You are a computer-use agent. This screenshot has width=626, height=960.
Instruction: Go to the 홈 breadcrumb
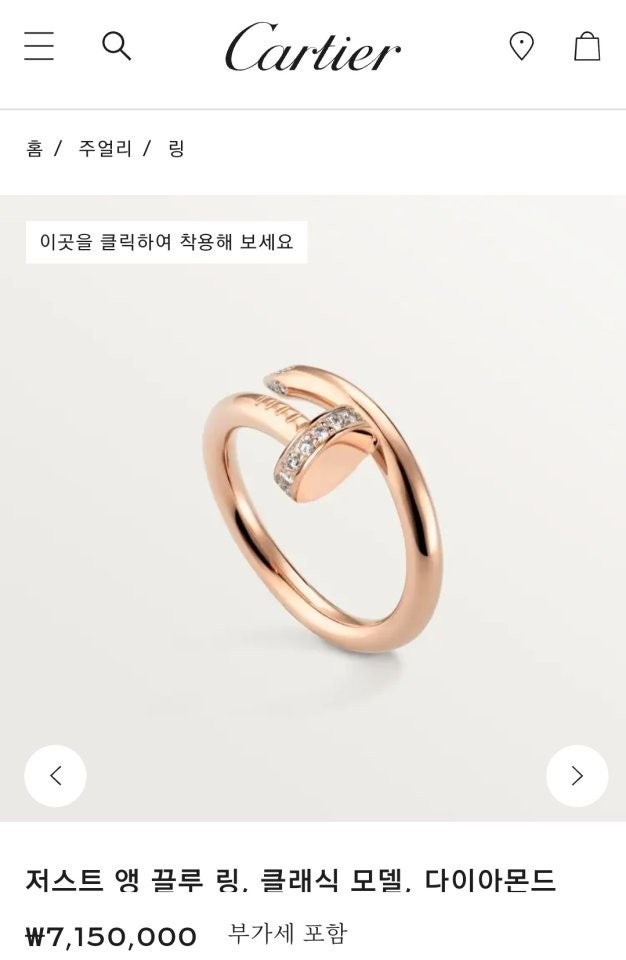(x=35, y=149)
